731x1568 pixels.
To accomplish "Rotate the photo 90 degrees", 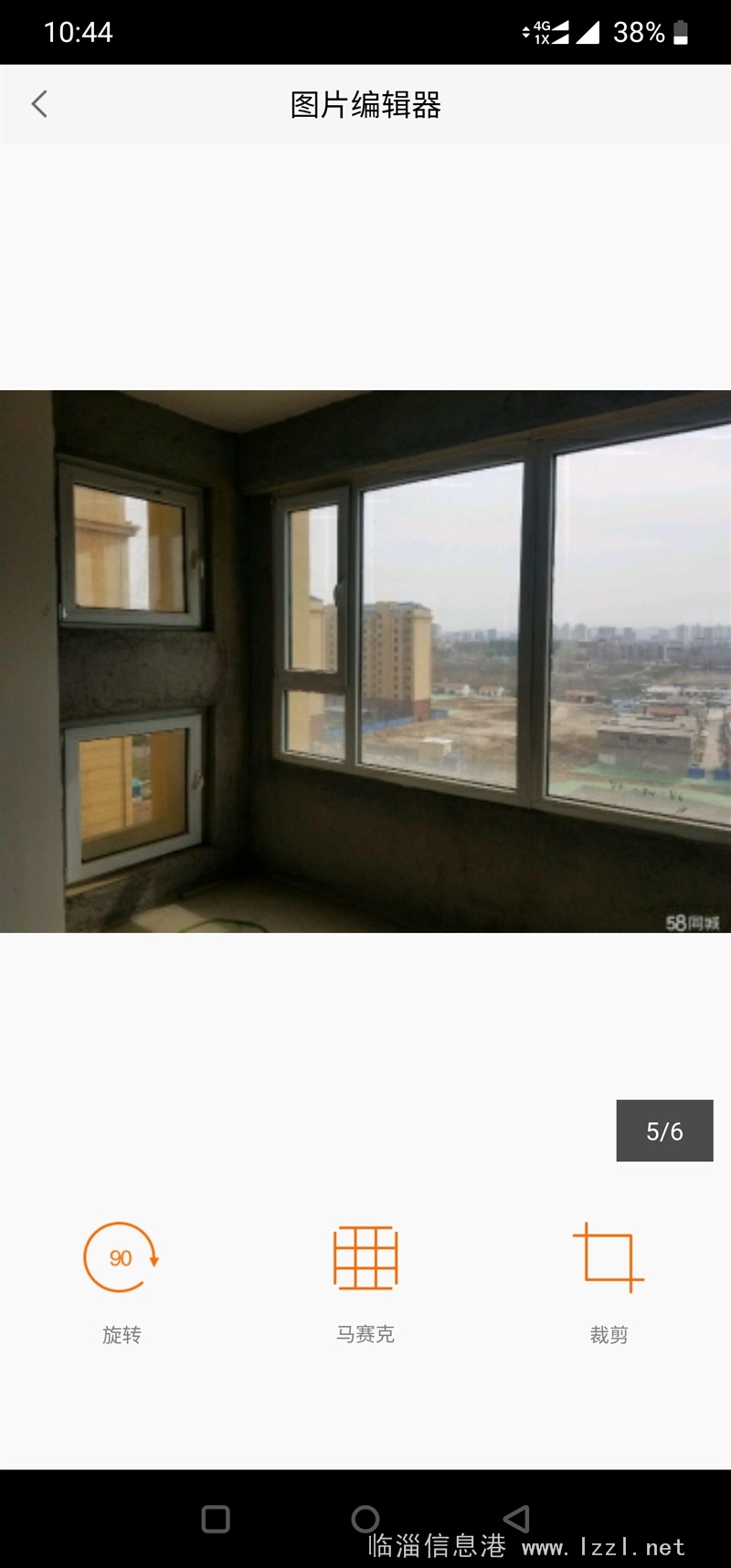I will pos(121,1258).
